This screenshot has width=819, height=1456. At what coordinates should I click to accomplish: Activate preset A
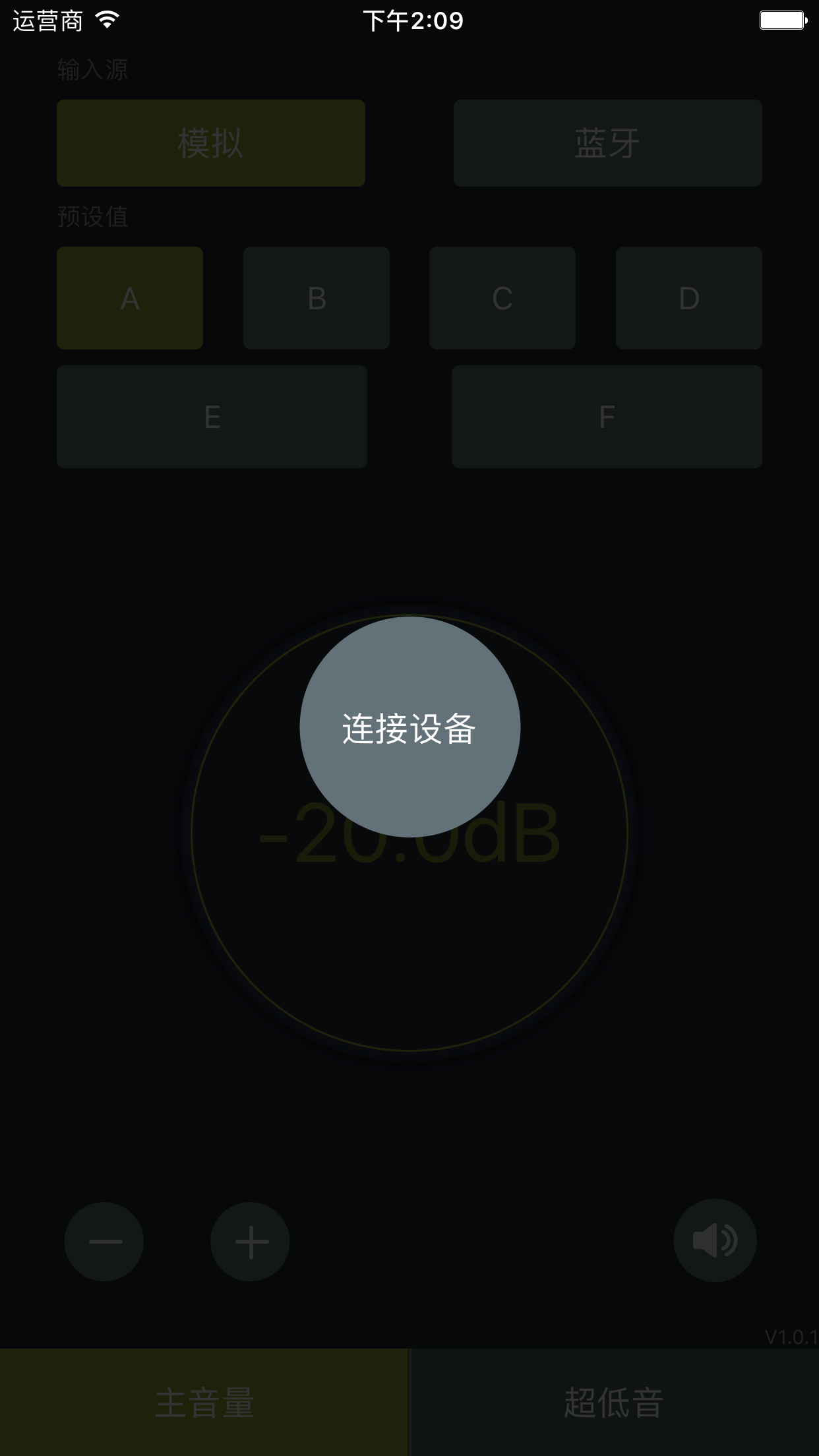[x=129, y=298]
